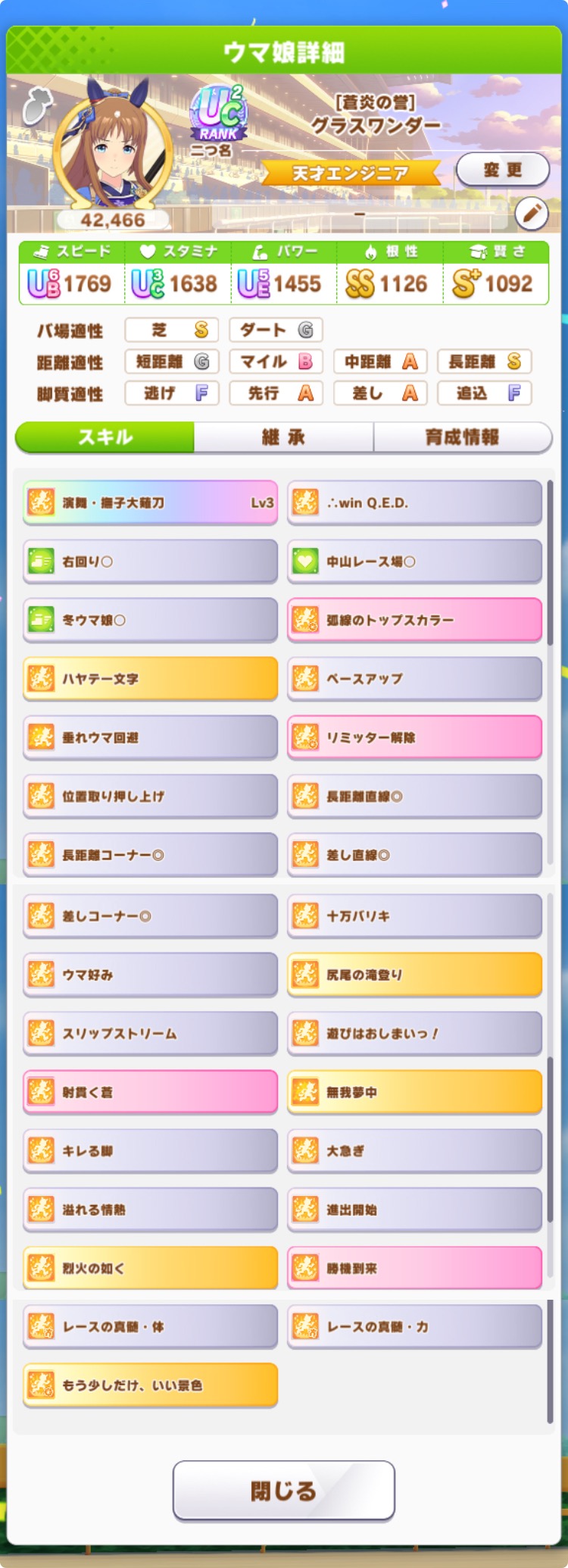
Task: Open the 射貫く蒼 skill
Action: (150, 1092)
